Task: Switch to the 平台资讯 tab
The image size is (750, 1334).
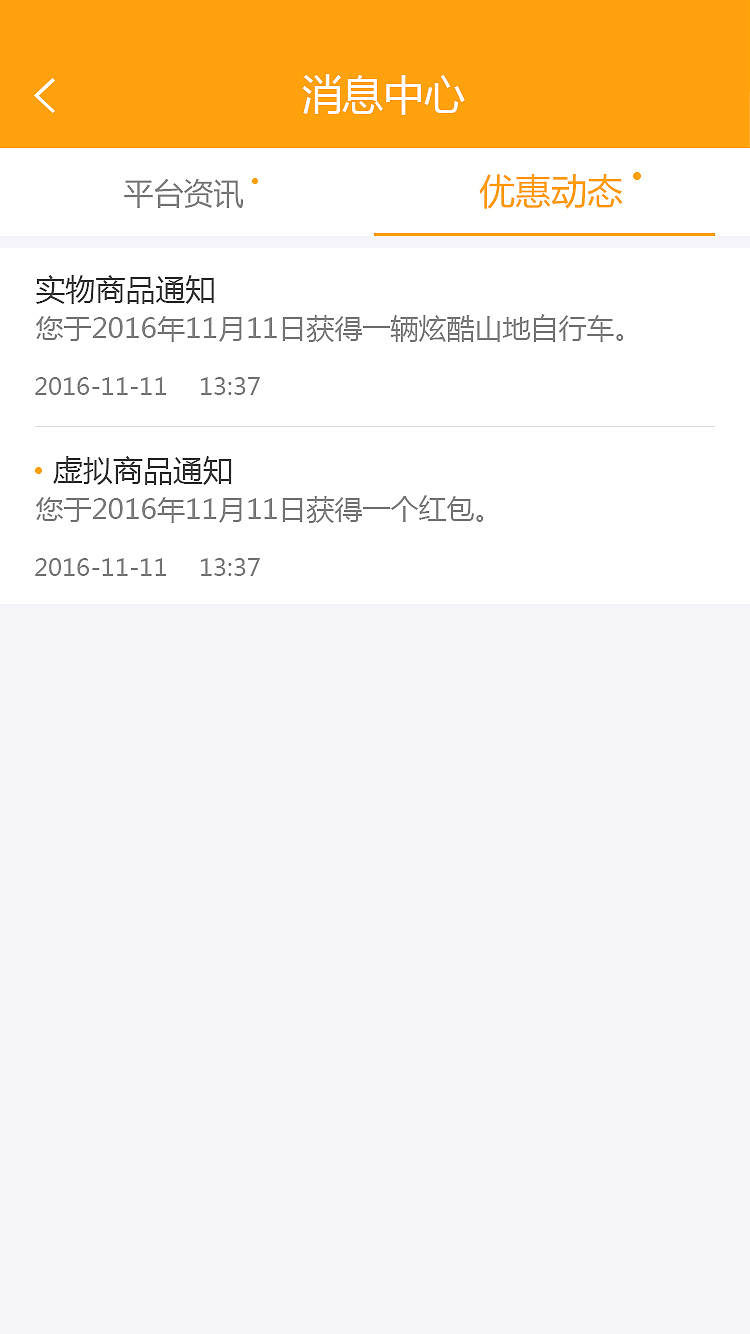Action: [x=184, y=192]
